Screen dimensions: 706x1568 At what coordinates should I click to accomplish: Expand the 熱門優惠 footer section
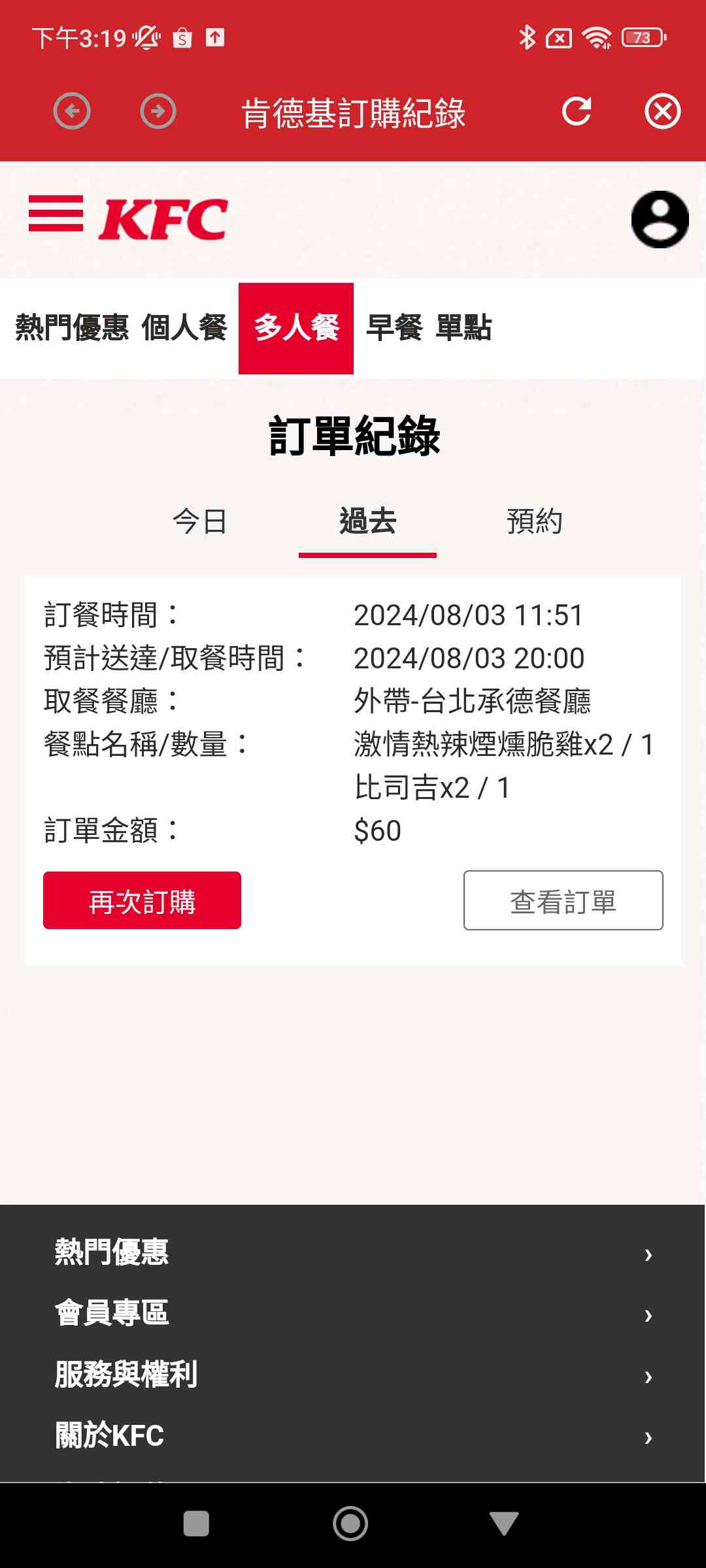tap(353, 1252)
